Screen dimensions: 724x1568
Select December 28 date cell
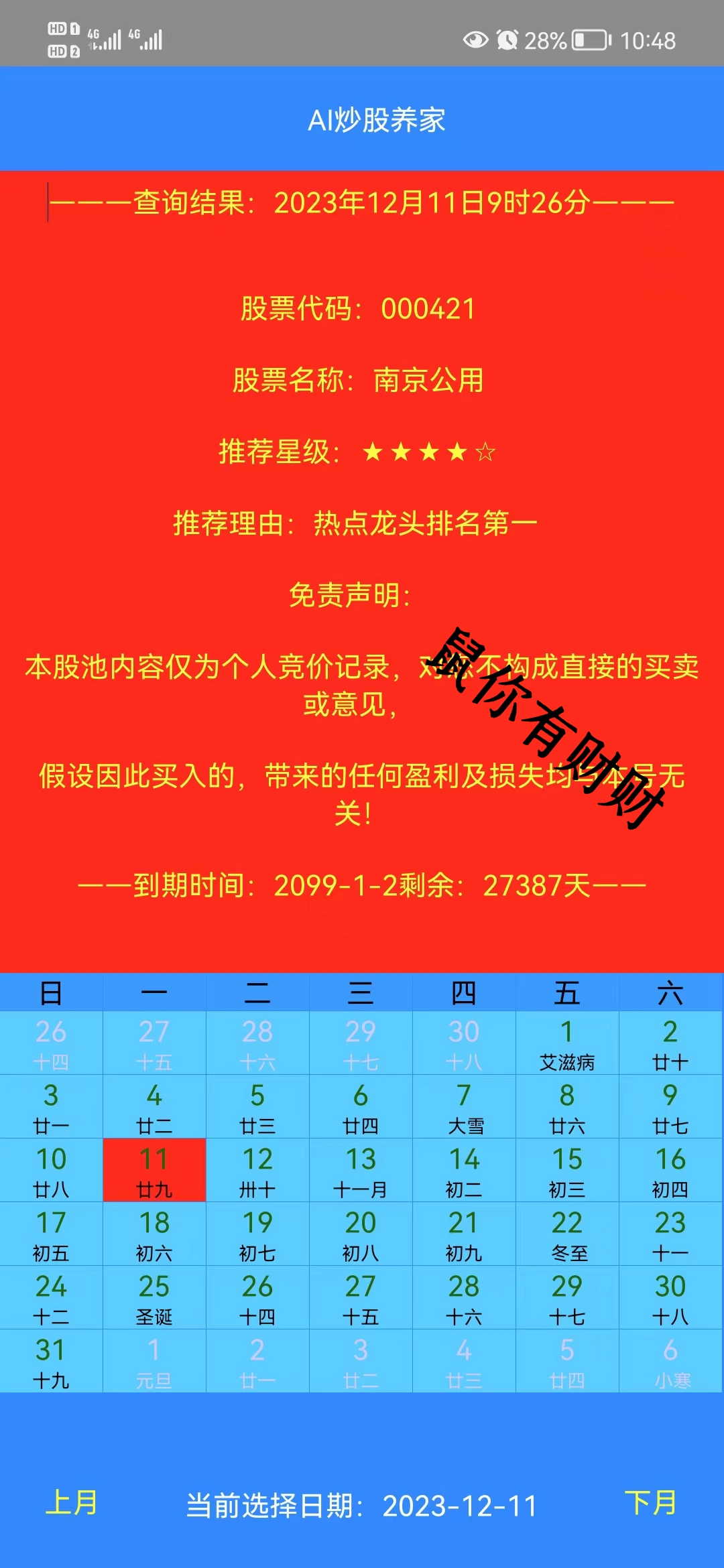click(x=464, y=1297)
